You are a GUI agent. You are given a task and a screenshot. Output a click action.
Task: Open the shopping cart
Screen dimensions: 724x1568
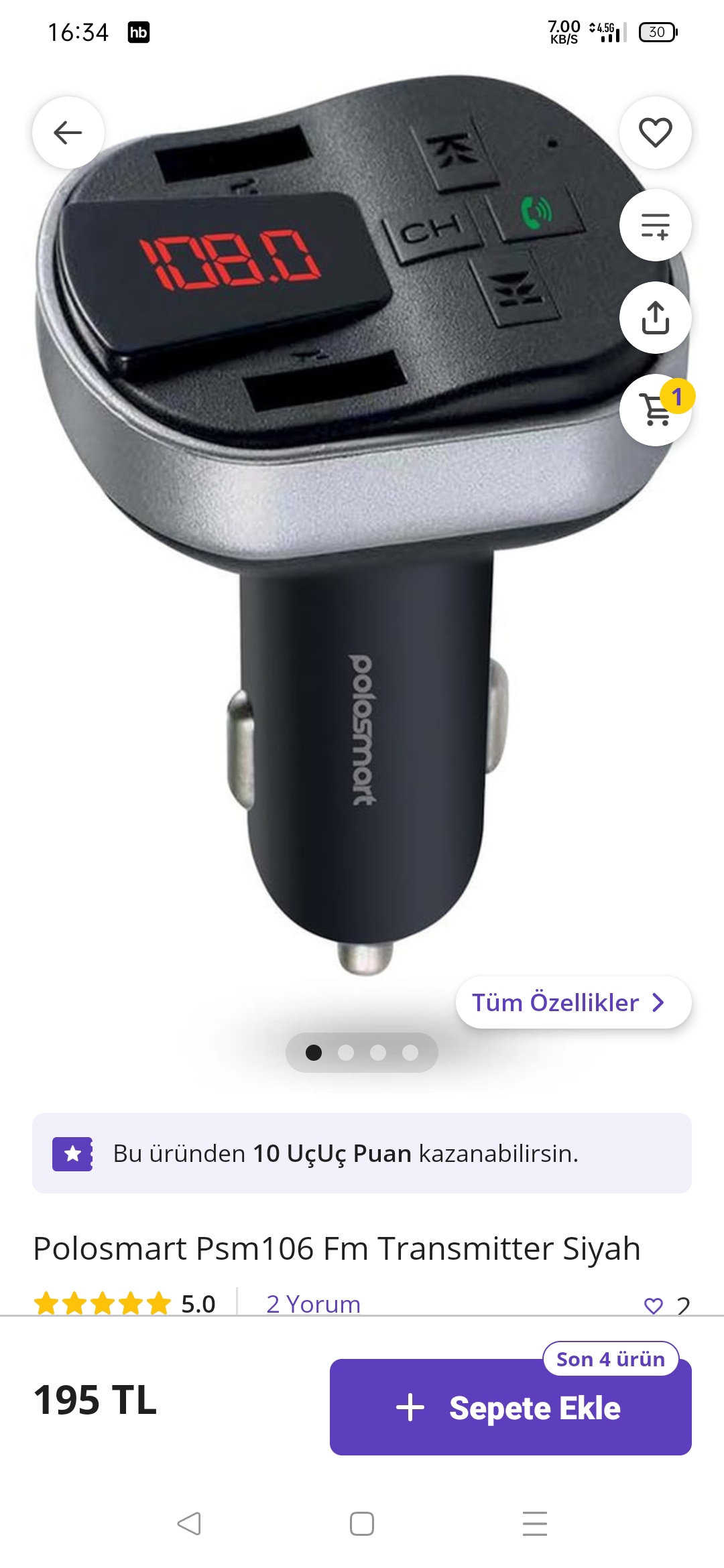pos(655,409)
